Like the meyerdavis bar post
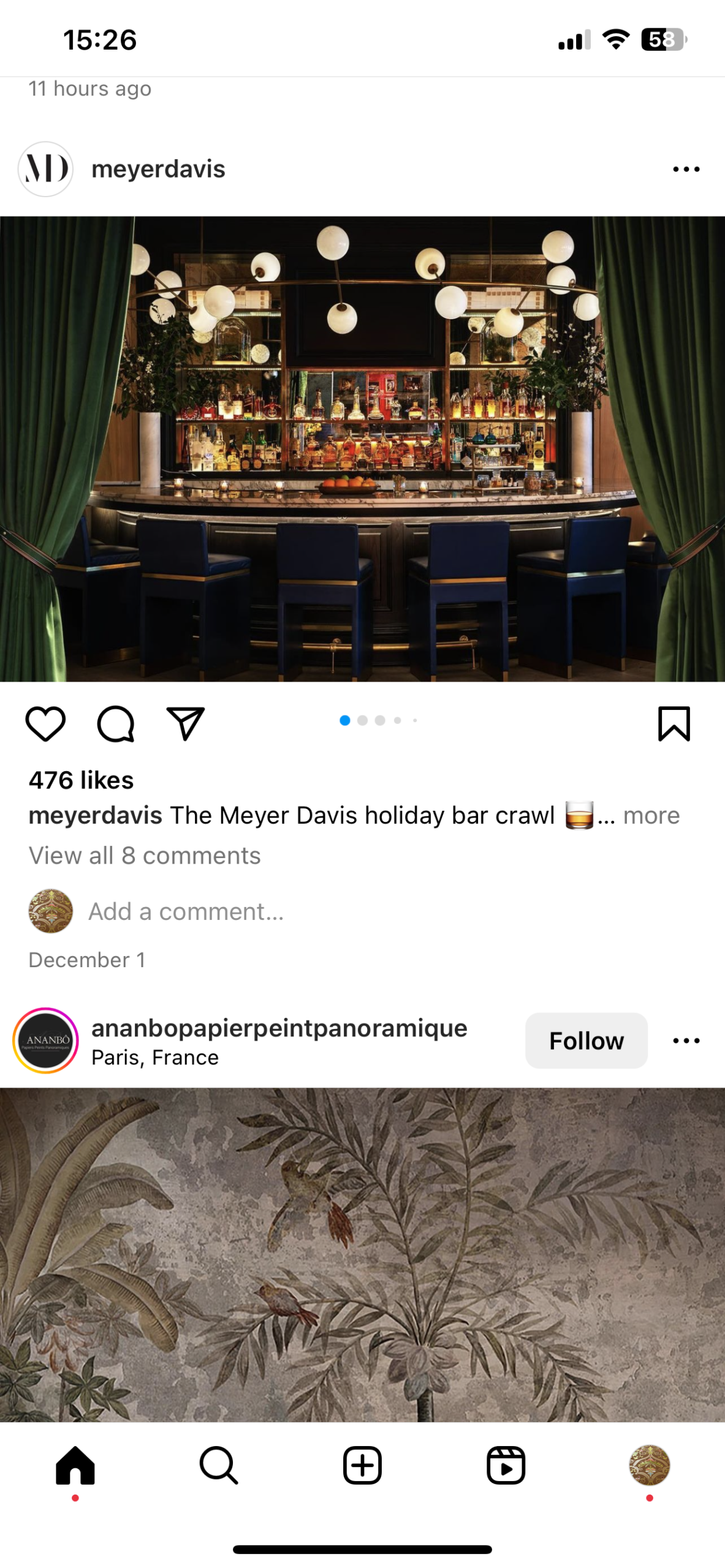 (x=45, y=723)
